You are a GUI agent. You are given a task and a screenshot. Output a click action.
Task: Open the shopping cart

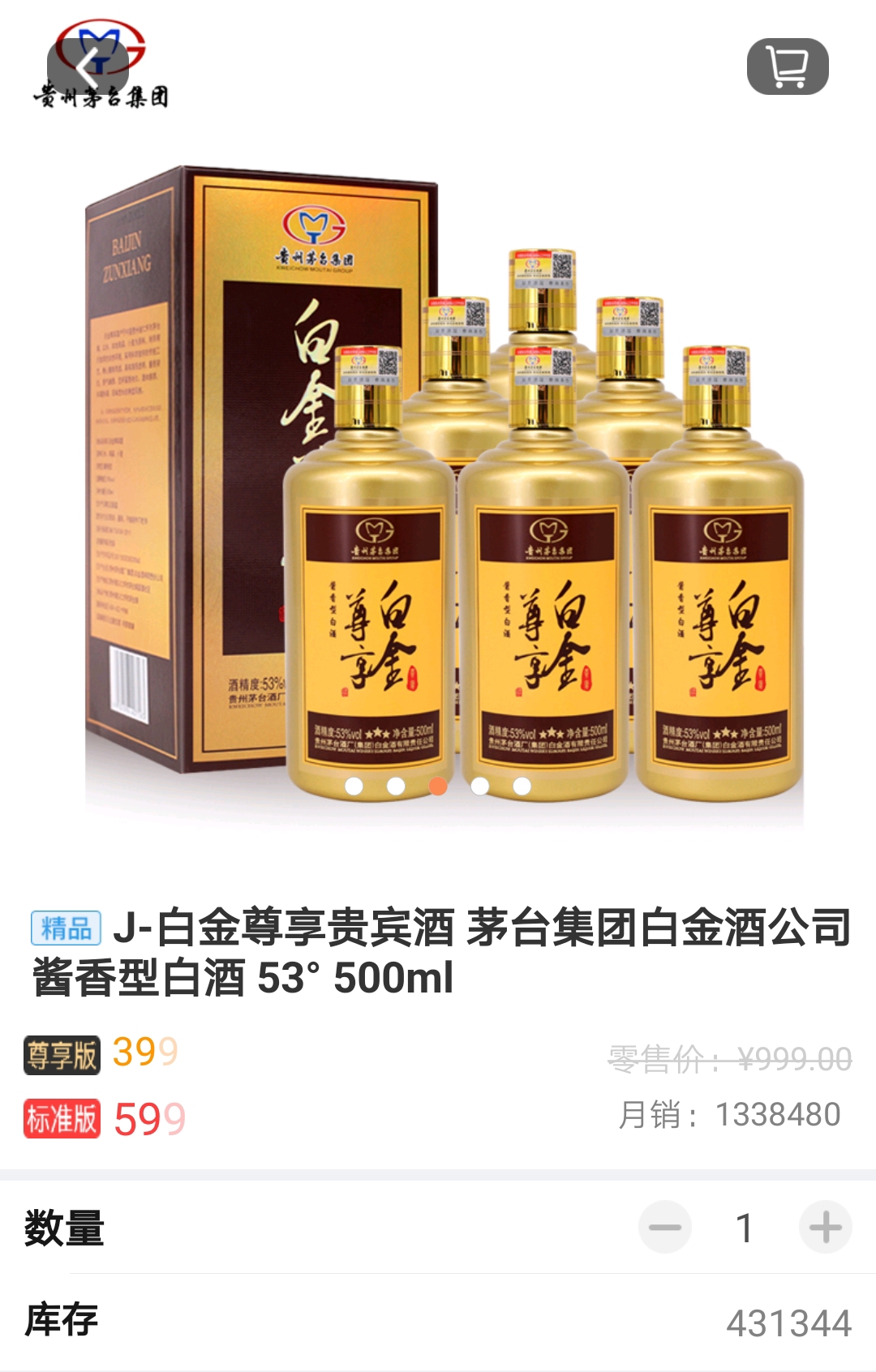787,66
